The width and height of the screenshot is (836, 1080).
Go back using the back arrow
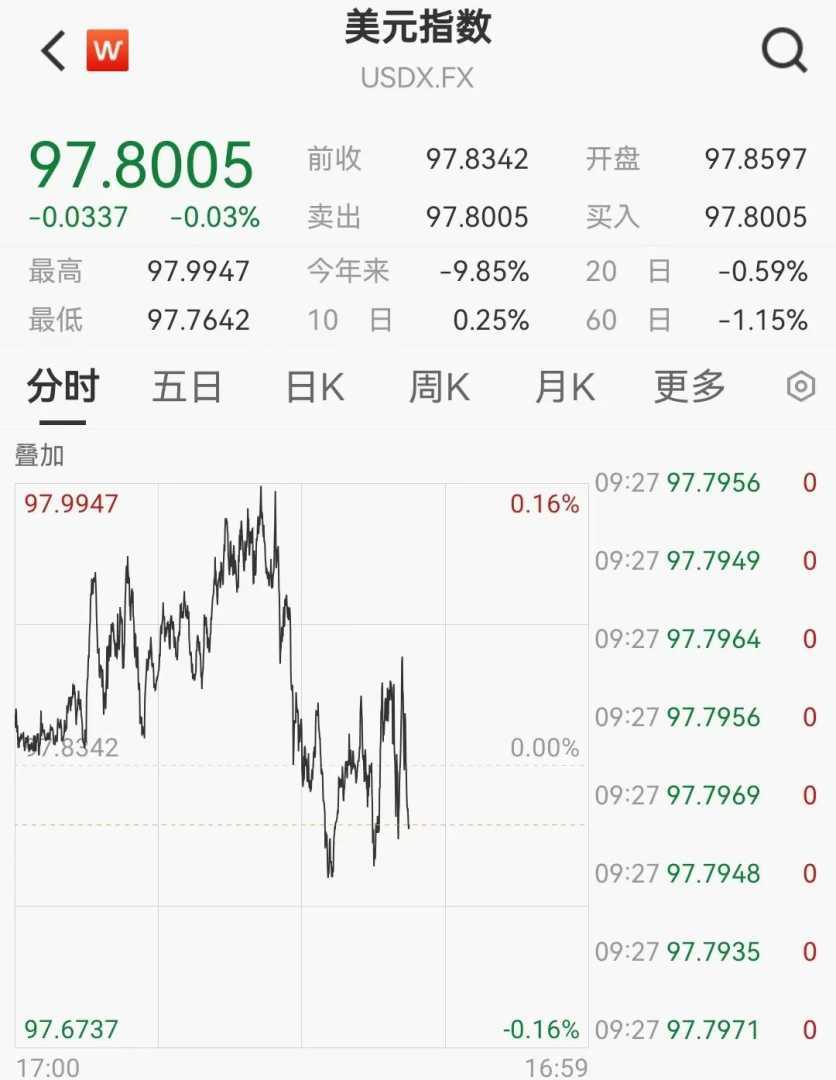53,50
